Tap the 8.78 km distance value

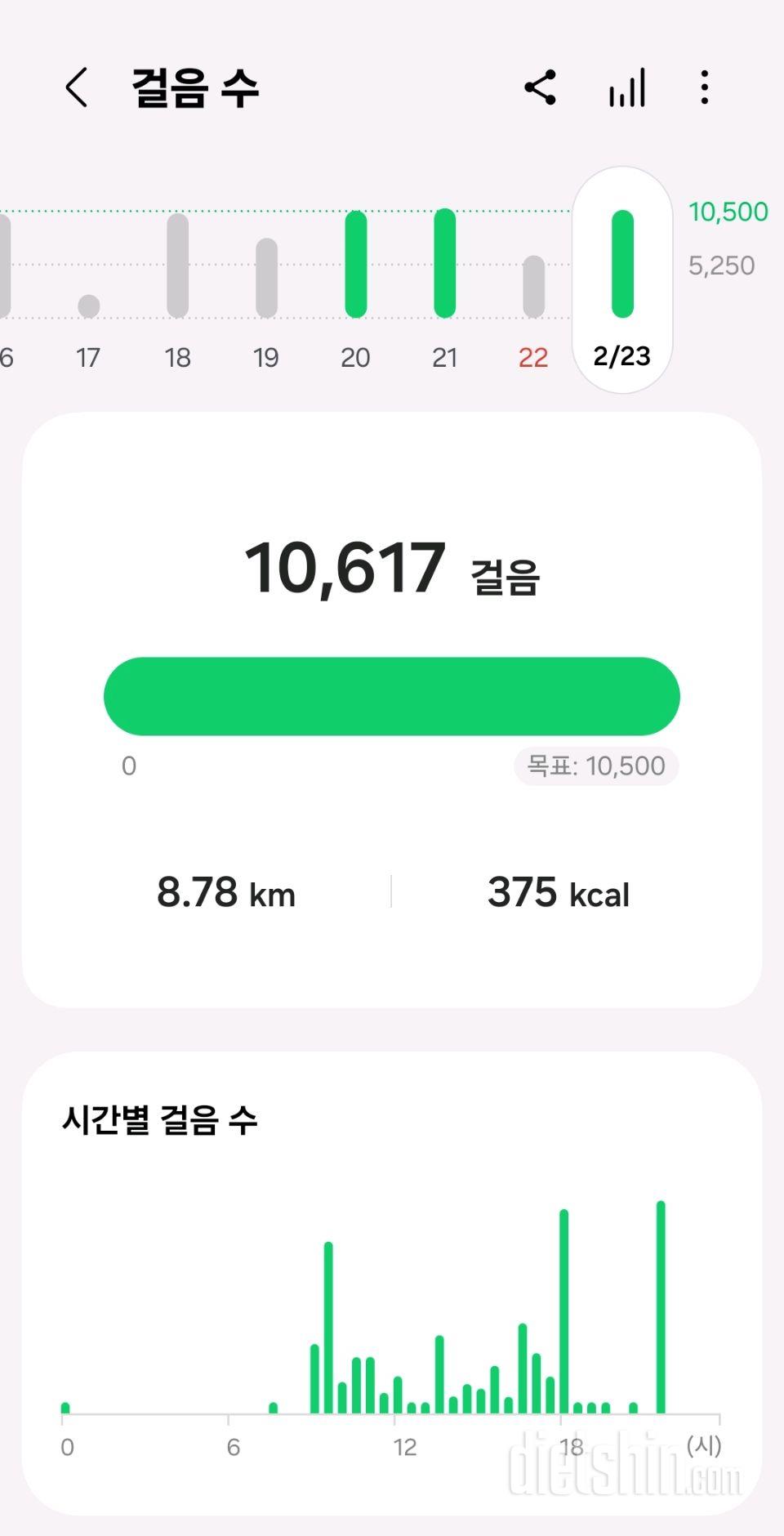pyautogui.click(x=227, y=893)
